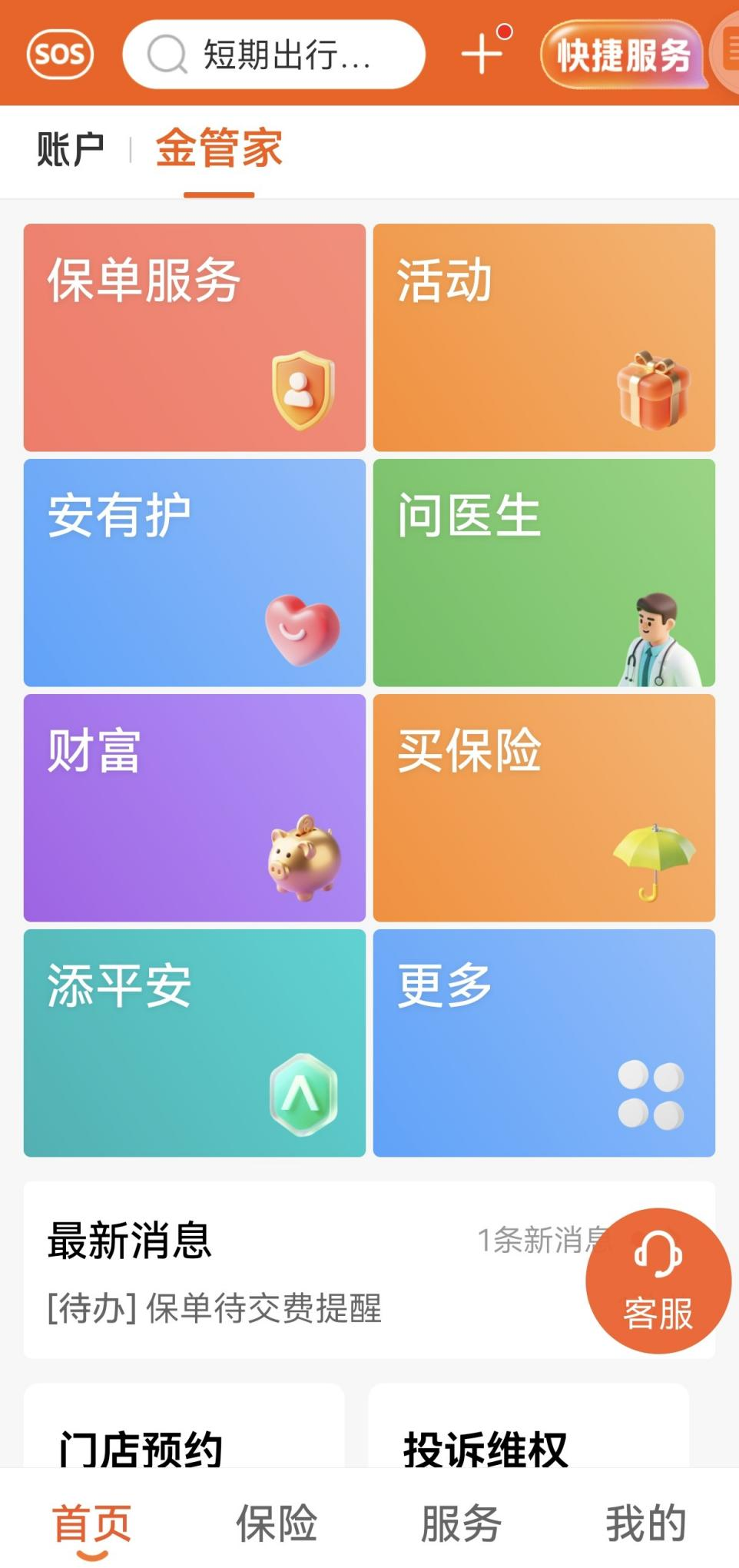Open the 添平安 tile
Viewport: 739px width, 1568px height.
(194, 1043)
